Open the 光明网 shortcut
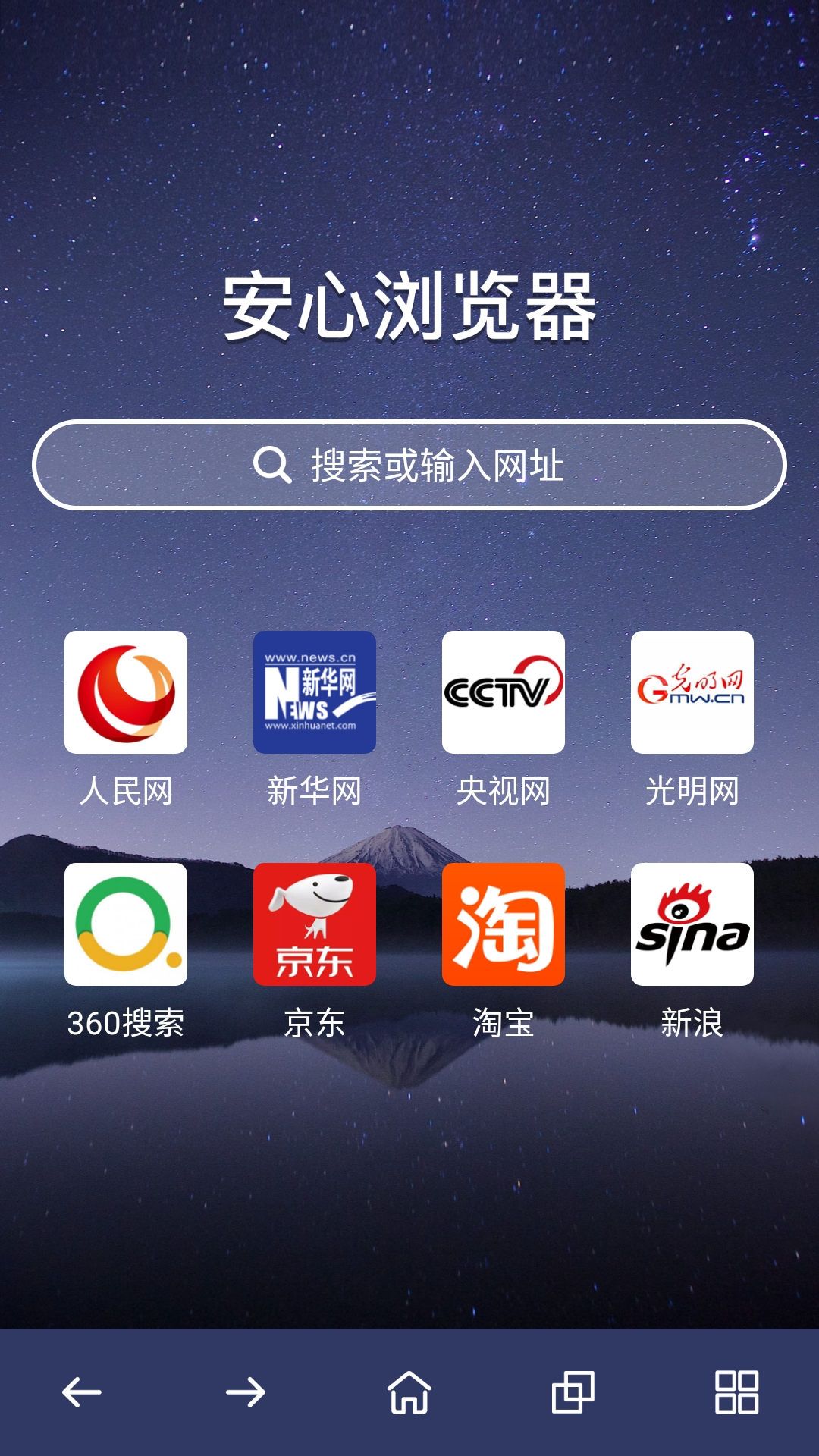 click(692, 692)
